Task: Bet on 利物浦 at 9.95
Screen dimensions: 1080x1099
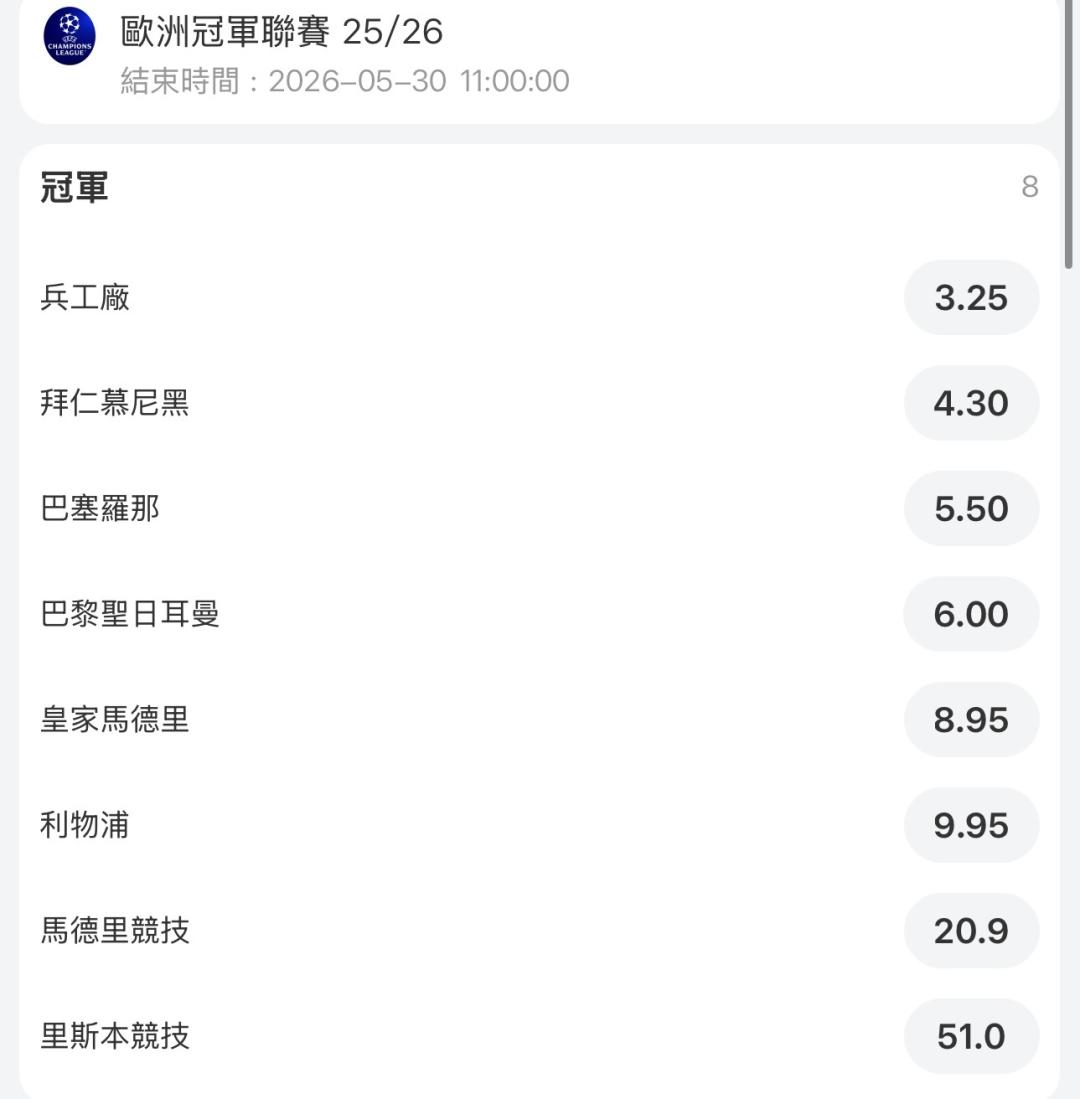Action: 971,825
